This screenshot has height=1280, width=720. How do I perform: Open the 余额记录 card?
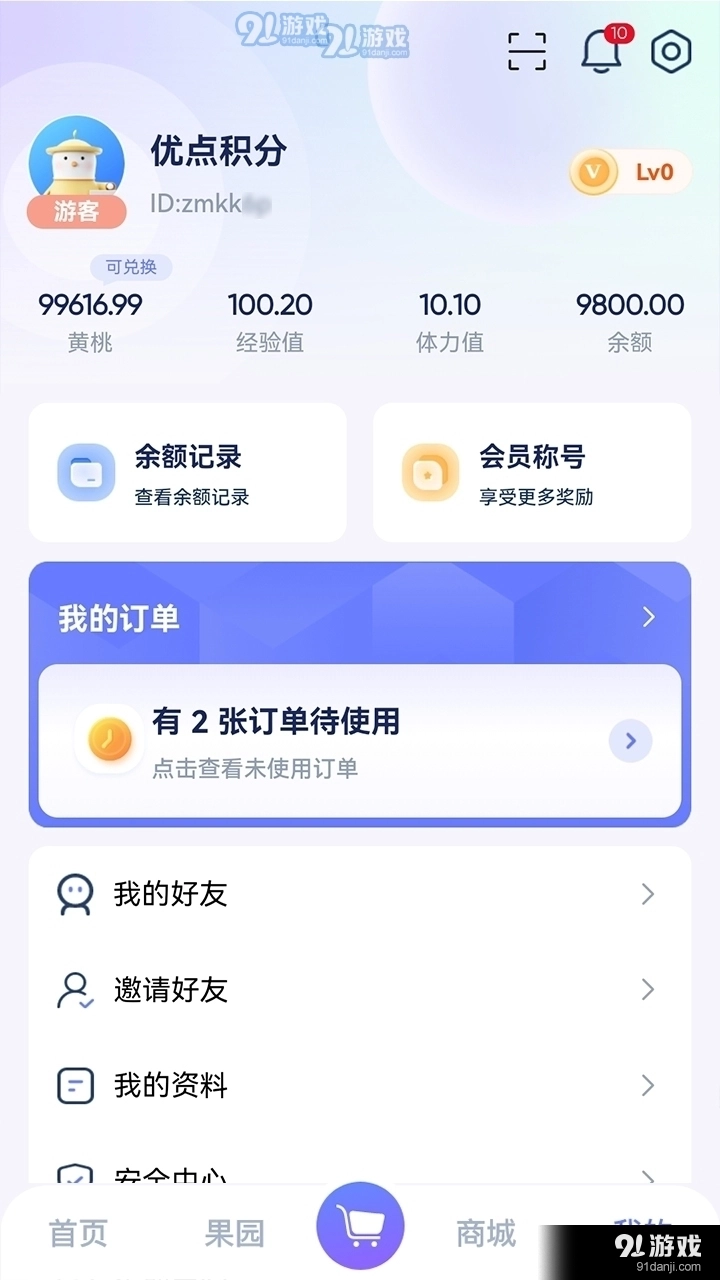click(188, 472)
